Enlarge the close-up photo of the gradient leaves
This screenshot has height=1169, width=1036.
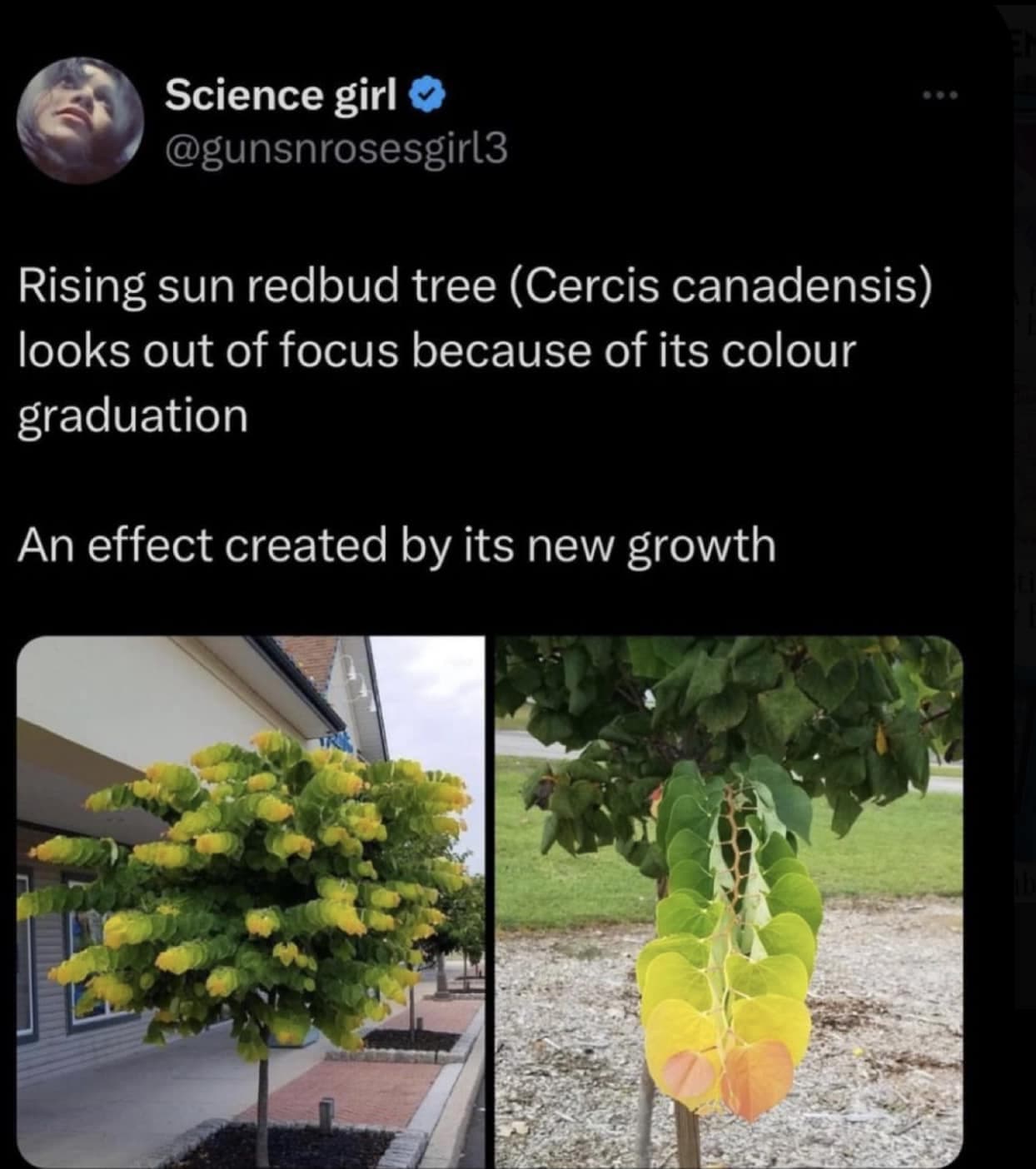[x=729, y=901]
